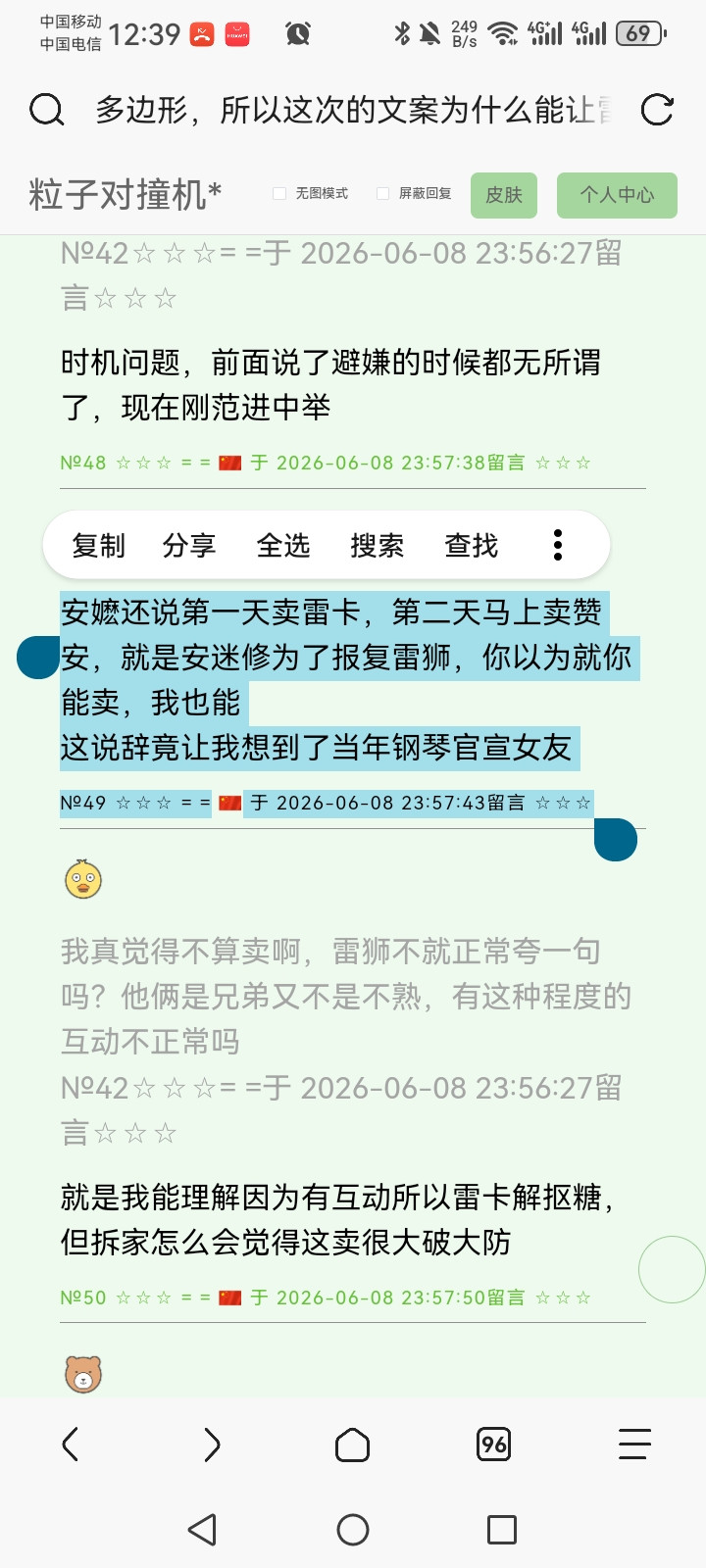The width and height of the screenshot is (706, 1568).
Task: Open the browser hamburger menu
Action: point(634,1445)
